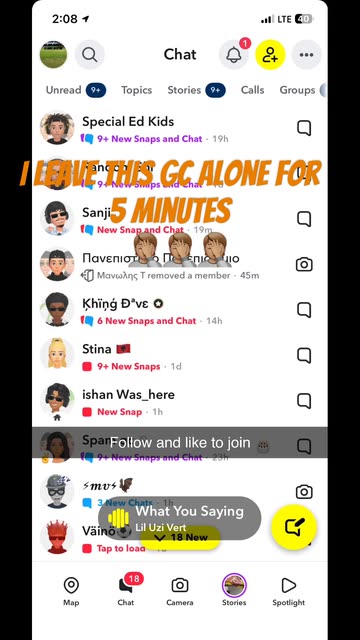
Task: Open the three-dot more options menu
Action: click(x=307, y=54)
